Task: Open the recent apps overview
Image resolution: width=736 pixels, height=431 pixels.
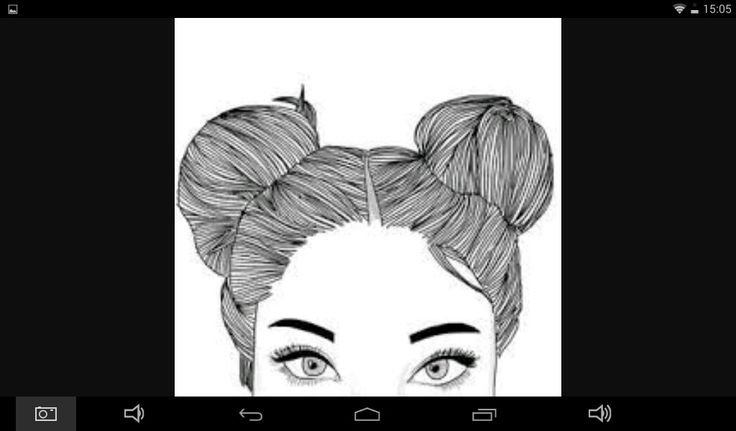Action: tap(484, 414)
